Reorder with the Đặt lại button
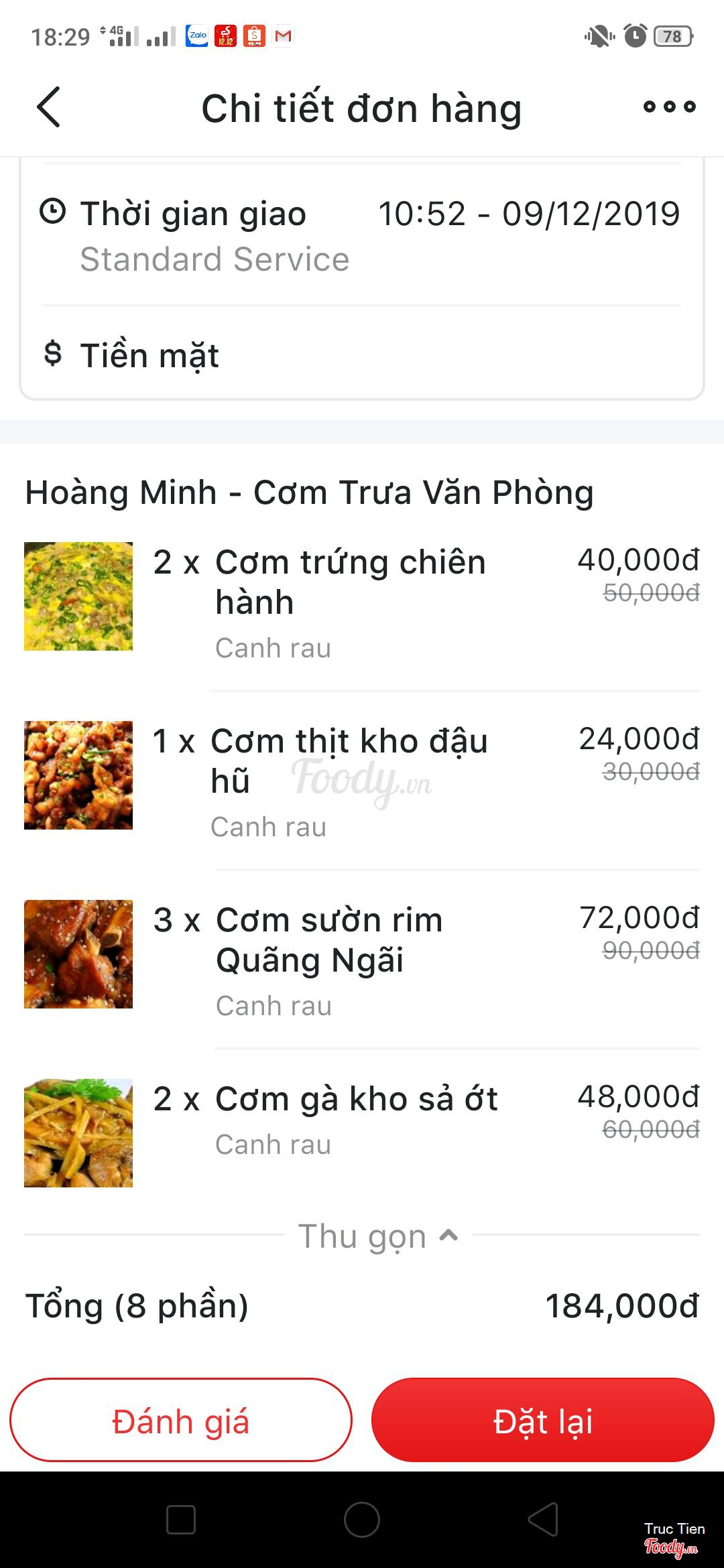This screenshot has height=1568, width=724. [543, 1421]
